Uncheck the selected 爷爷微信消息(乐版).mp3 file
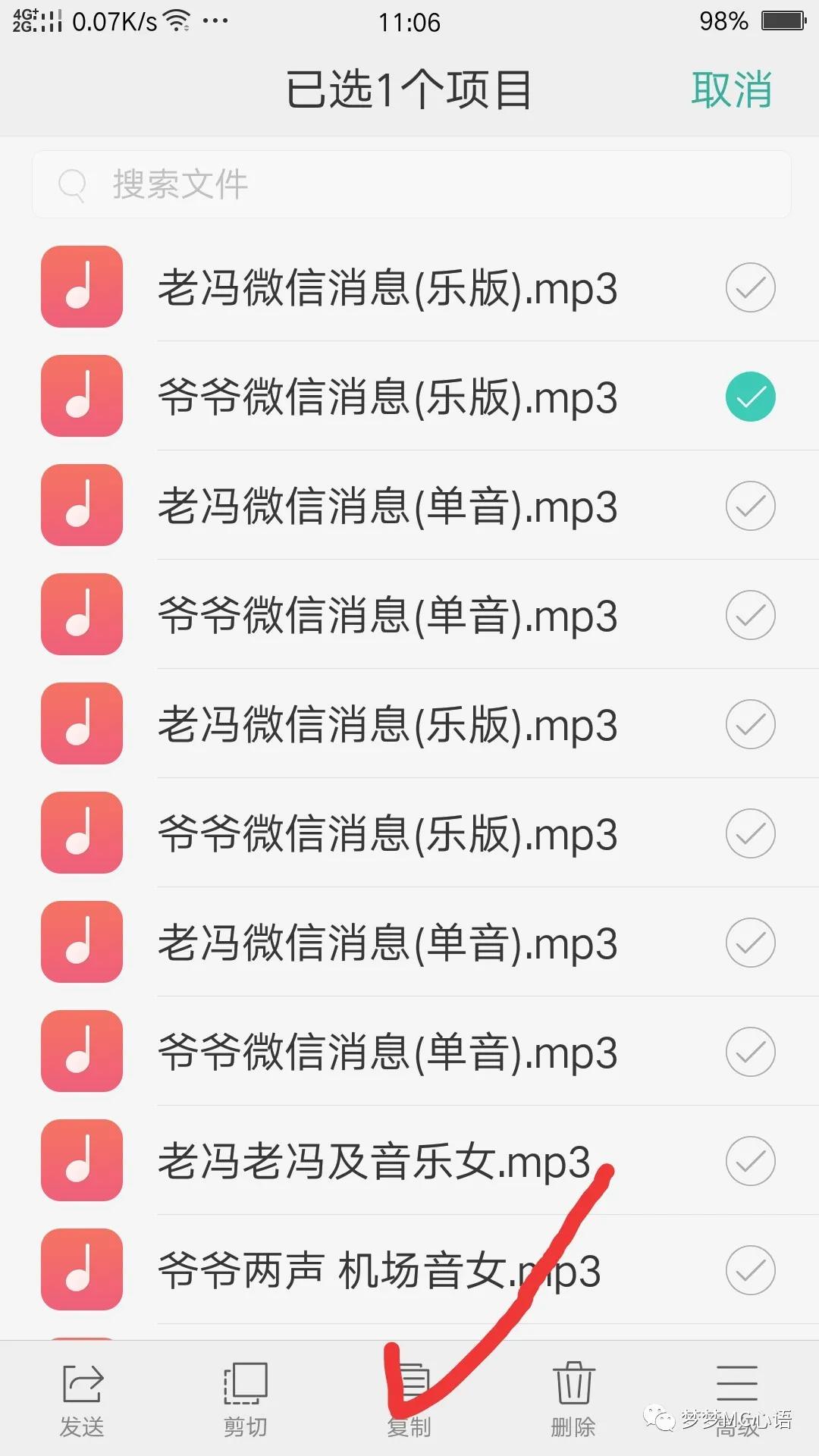Image resolution: width=819 pixels, height=1456 pixels. click(750, 397)
